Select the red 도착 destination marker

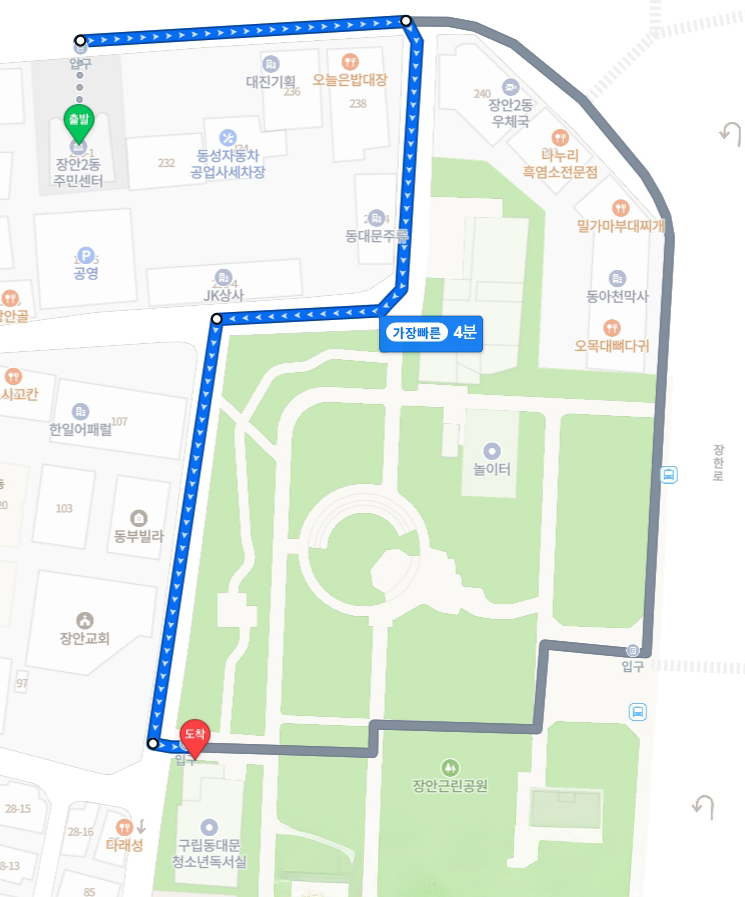click(194, 736)
